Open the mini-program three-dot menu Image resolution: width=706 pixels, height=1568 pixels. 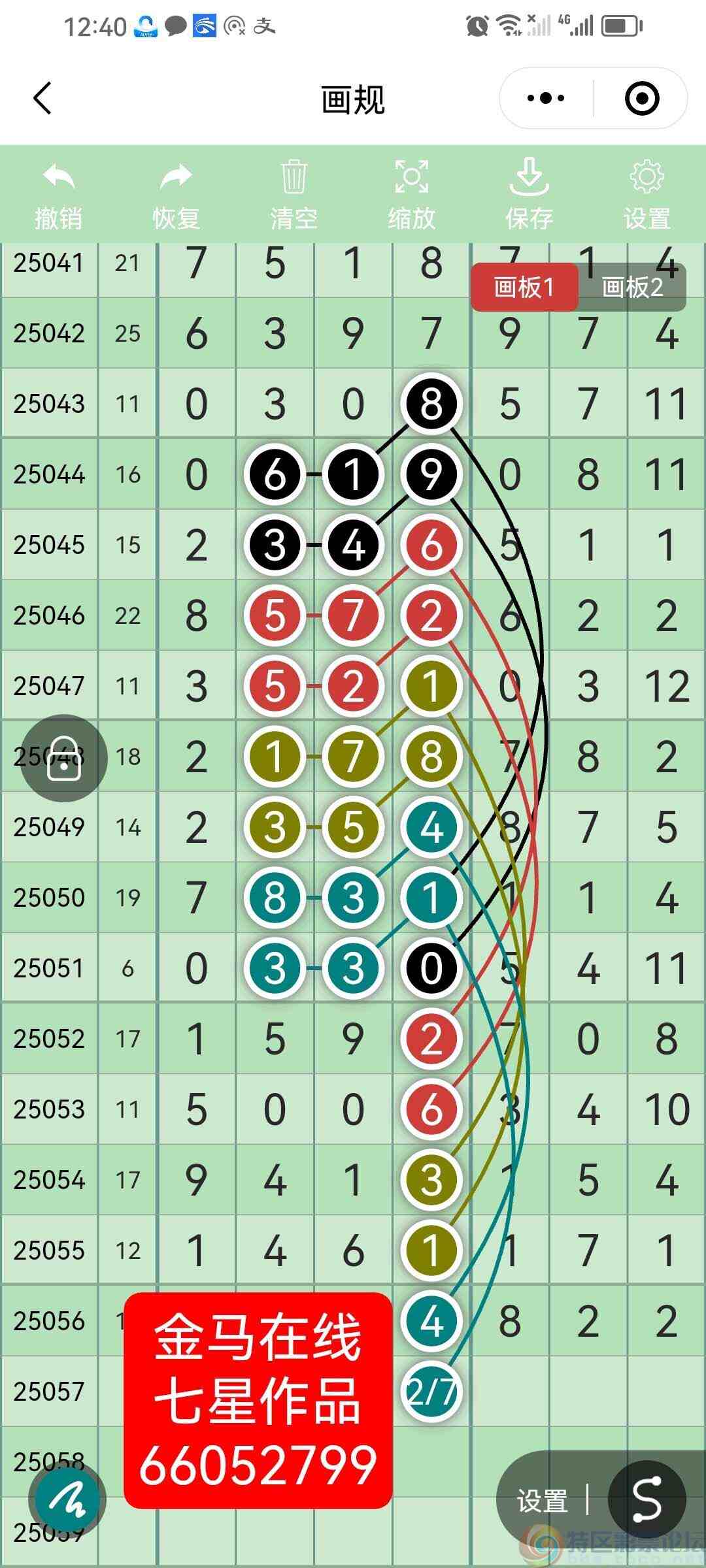pyautogui.click(x=546, y=99)
